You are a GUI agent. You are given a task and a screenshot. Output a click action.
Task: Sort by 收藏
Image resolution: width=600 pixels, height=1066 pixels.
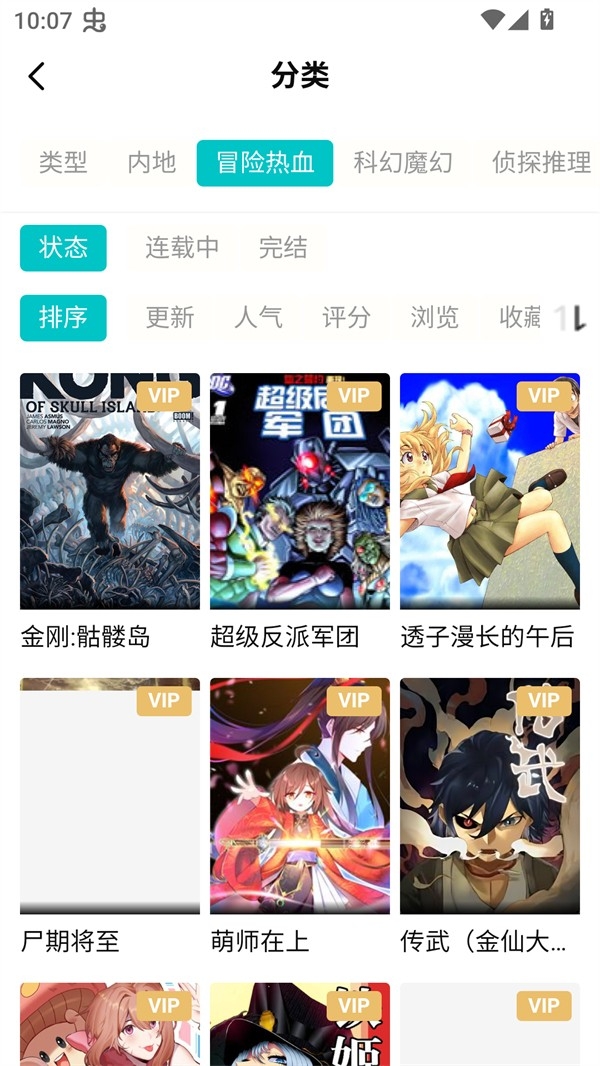pyautogui.click(x=520, y=318)
